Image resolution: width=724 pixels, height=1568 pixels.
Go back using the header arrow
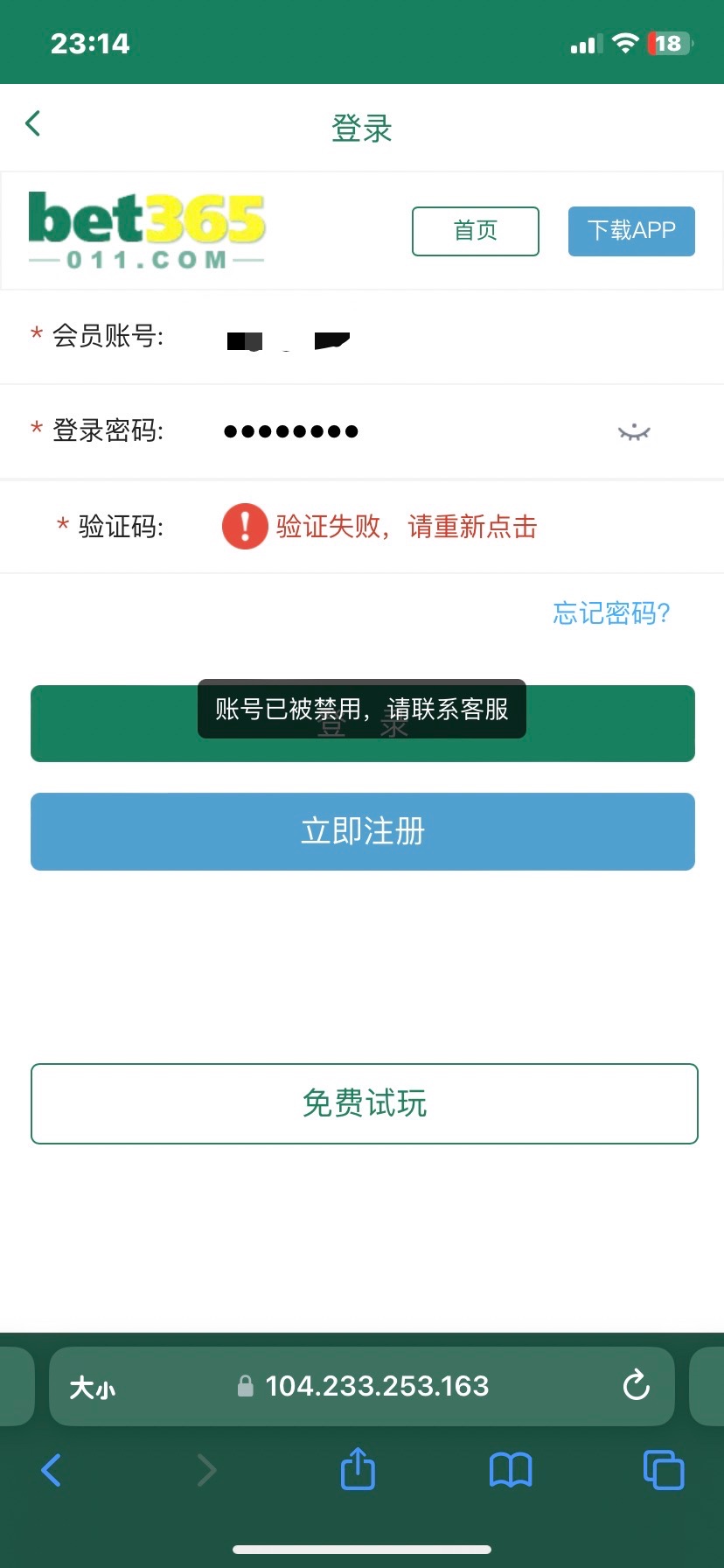click(33, 124)
